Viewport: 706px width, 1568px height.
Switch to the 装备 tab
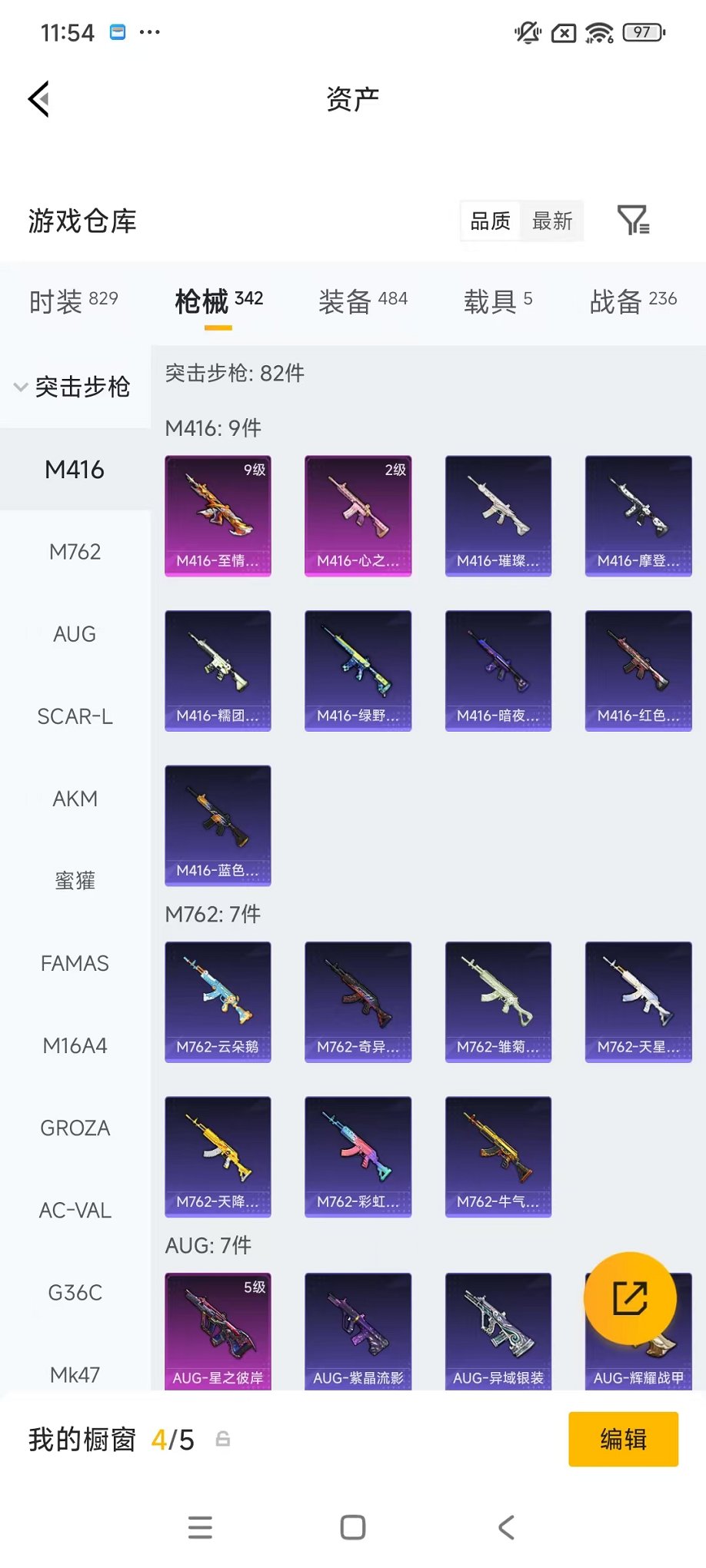[362, 301]
